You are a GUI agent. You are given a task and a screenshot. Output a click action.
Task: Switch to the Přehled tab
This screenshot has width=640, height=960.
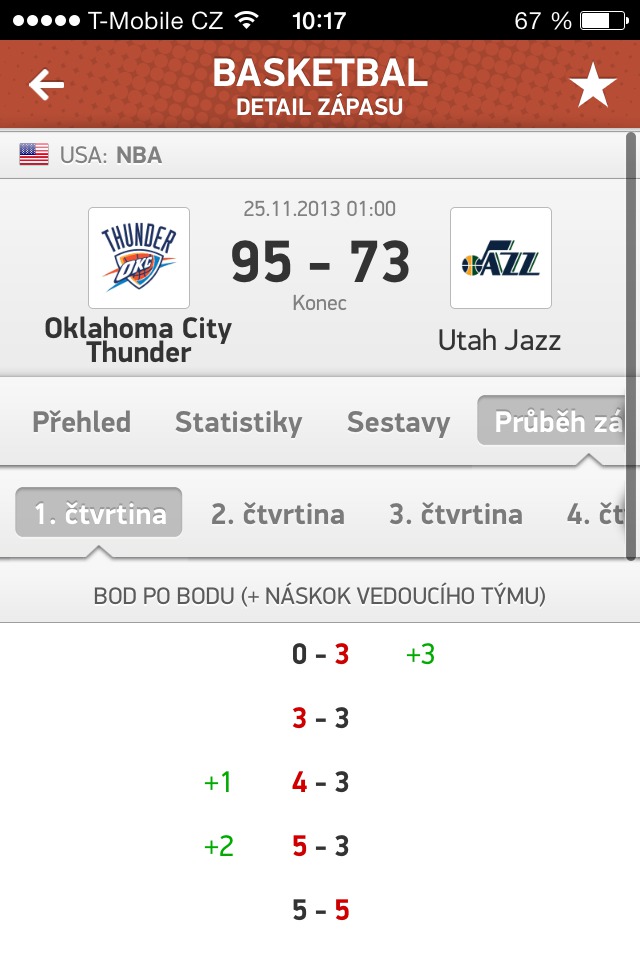[x=82, y=422]
